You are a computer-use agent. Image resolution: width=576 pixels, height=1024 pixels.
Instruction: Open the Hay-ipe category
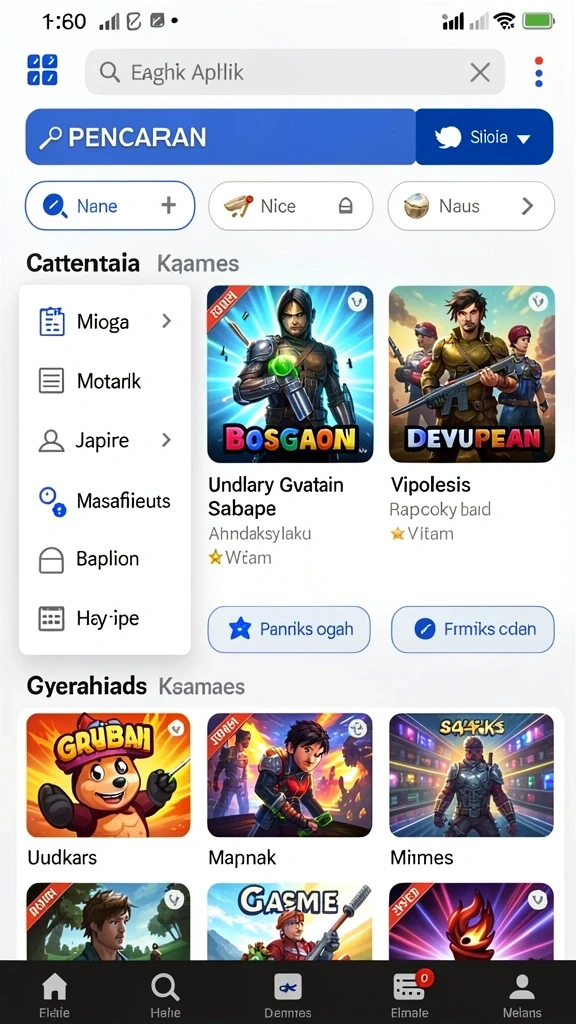pyautogui.click(x=104, y=618)
